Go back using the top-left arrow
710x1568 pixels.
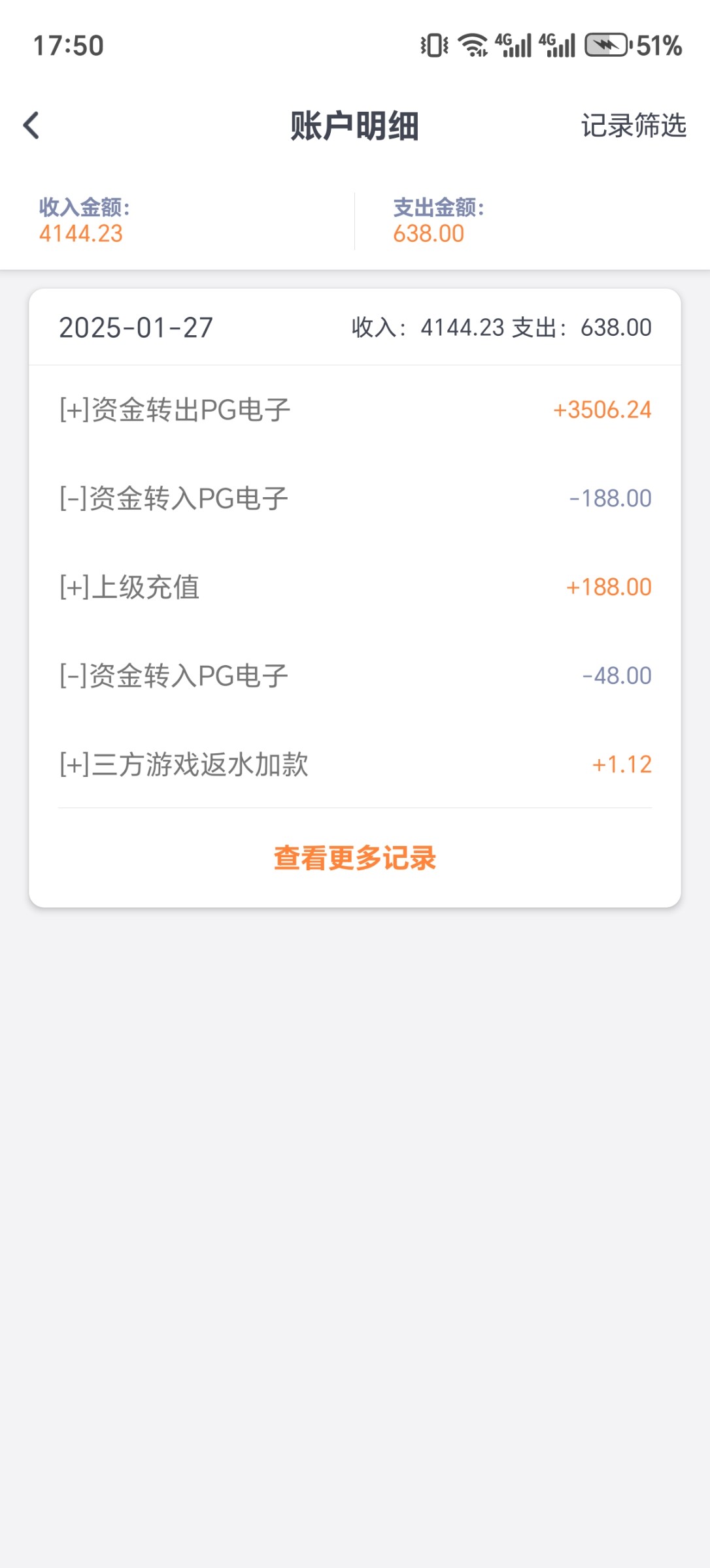pyautogui.click(x=31, y=125)
